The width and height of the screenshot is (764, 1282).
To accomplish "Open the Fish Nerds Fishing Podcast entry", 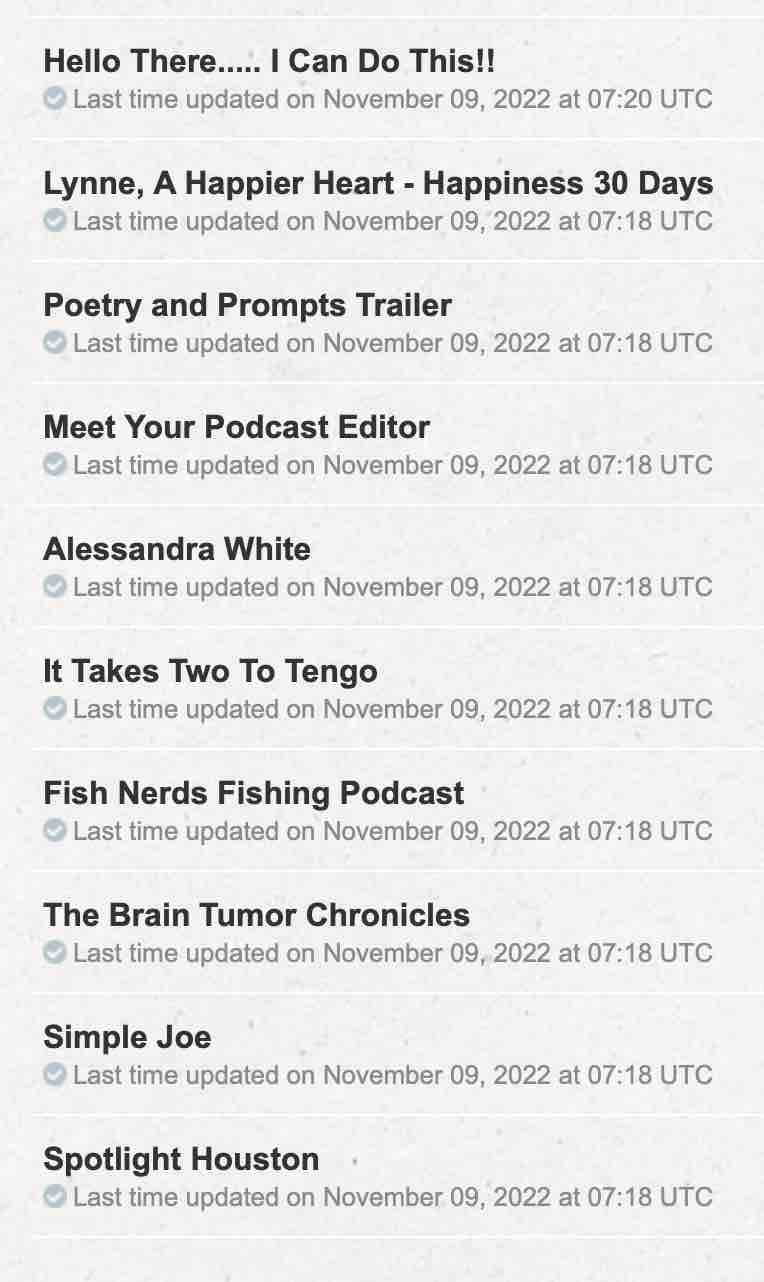I will coord(253,793).
